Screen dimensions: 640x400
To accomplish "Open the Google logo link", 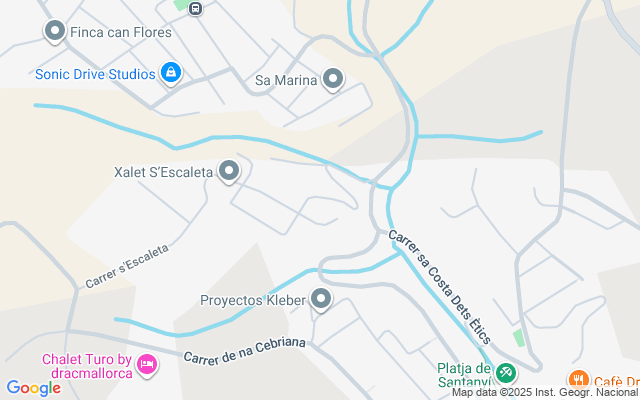I will point(33,388).
